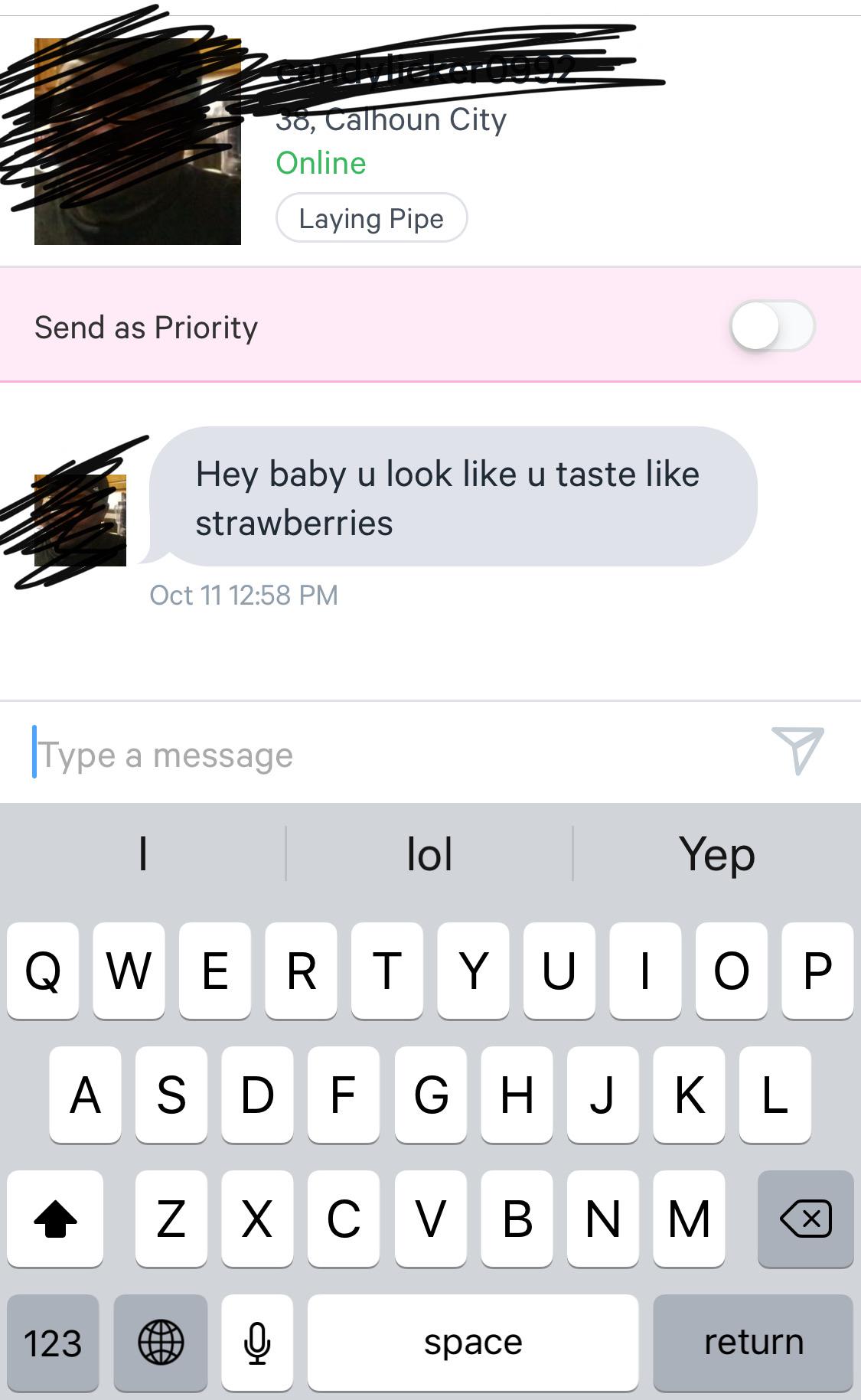Choose the 'Yep' keyboard suggestion
The width and height of the screenshot is (861, 1400).
click(716, 854)
